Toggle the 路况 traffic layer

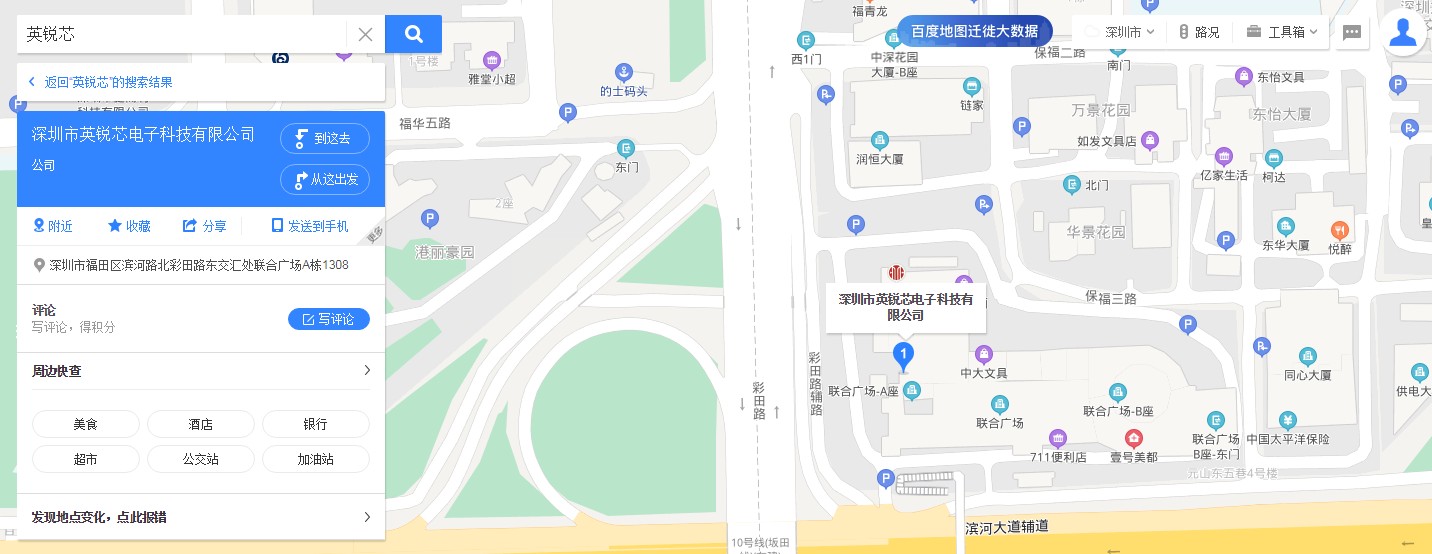1198,32
